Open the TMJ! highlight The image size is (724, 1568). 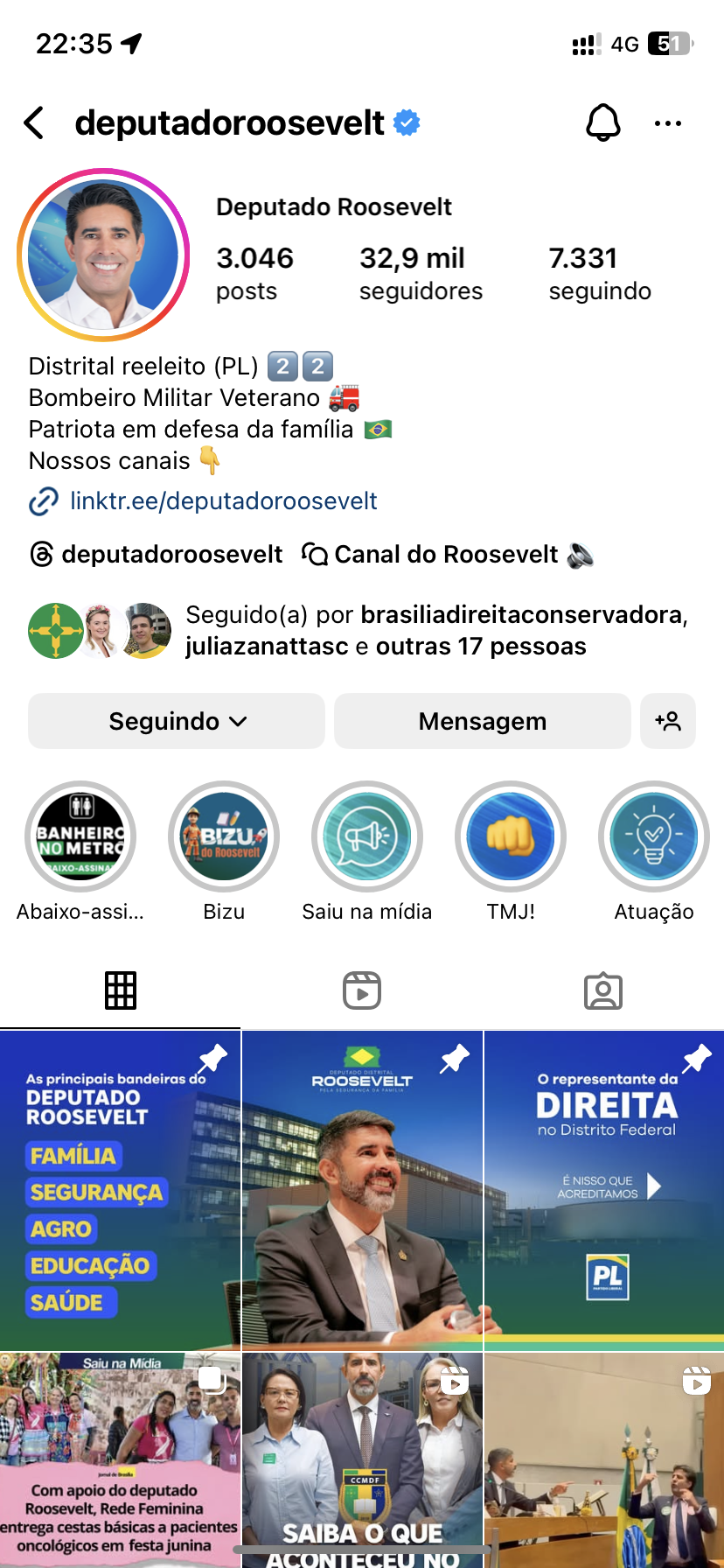pos(511,836)
